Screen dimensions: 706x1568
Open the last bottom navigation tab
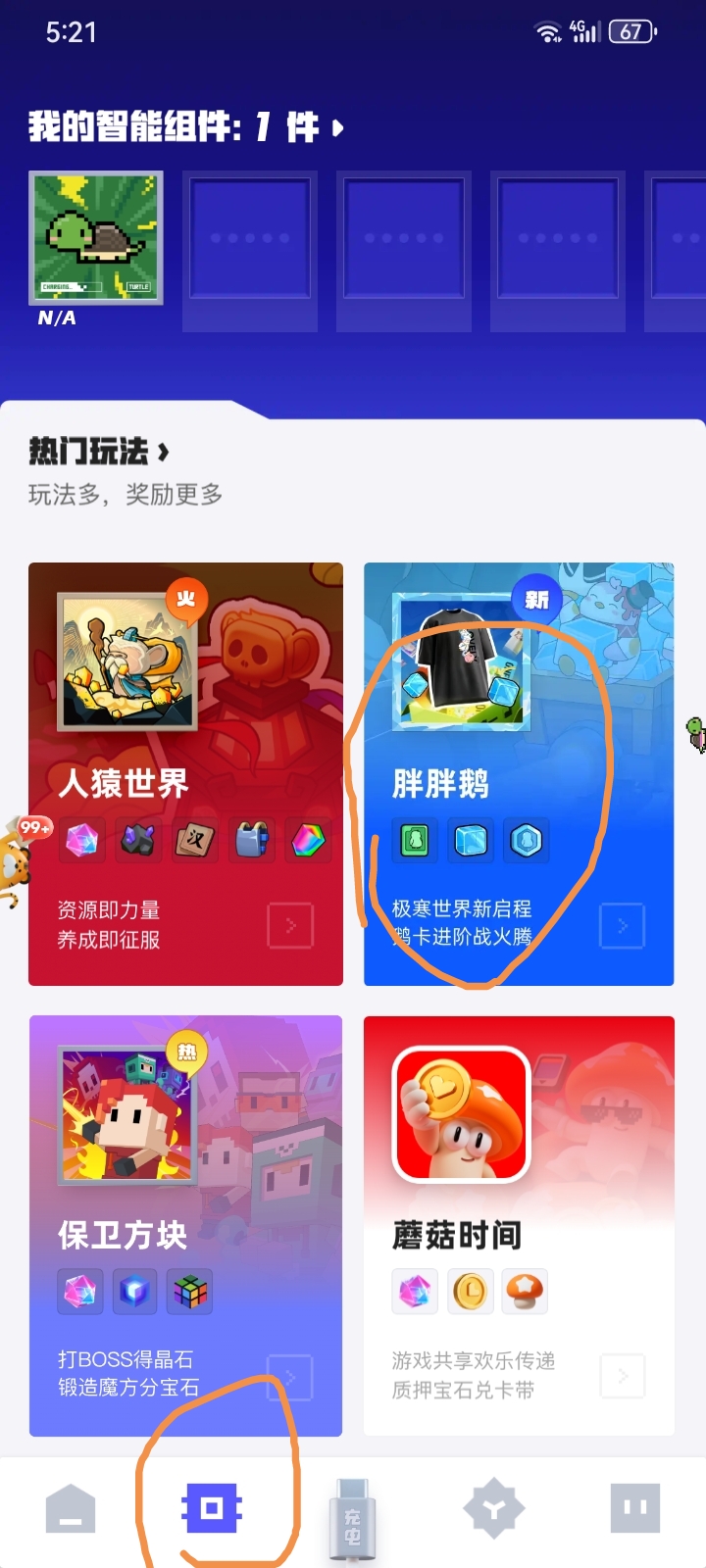click(x=634, y=1508)
